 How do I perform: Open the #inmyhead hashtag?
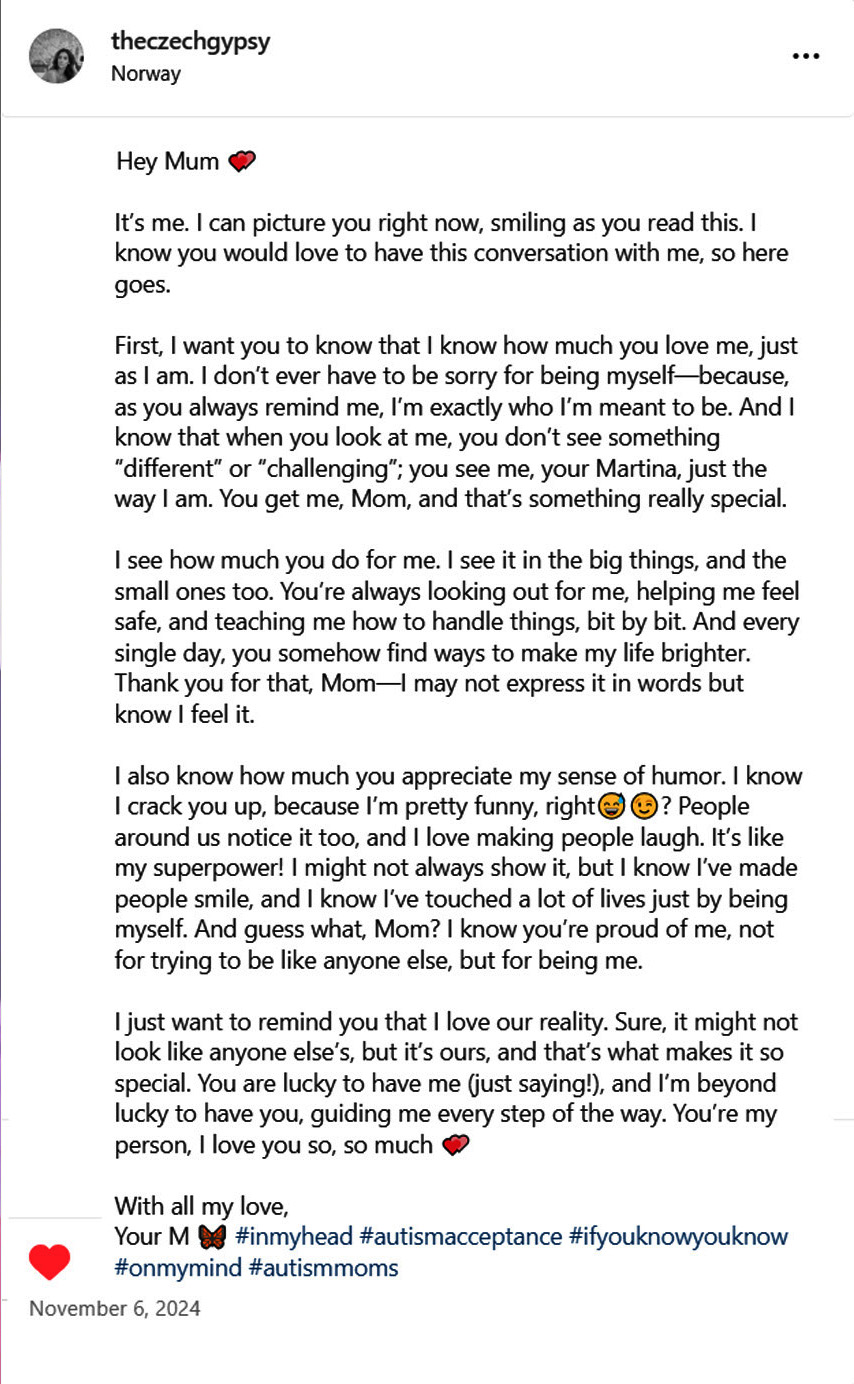tap(294, 1237)
